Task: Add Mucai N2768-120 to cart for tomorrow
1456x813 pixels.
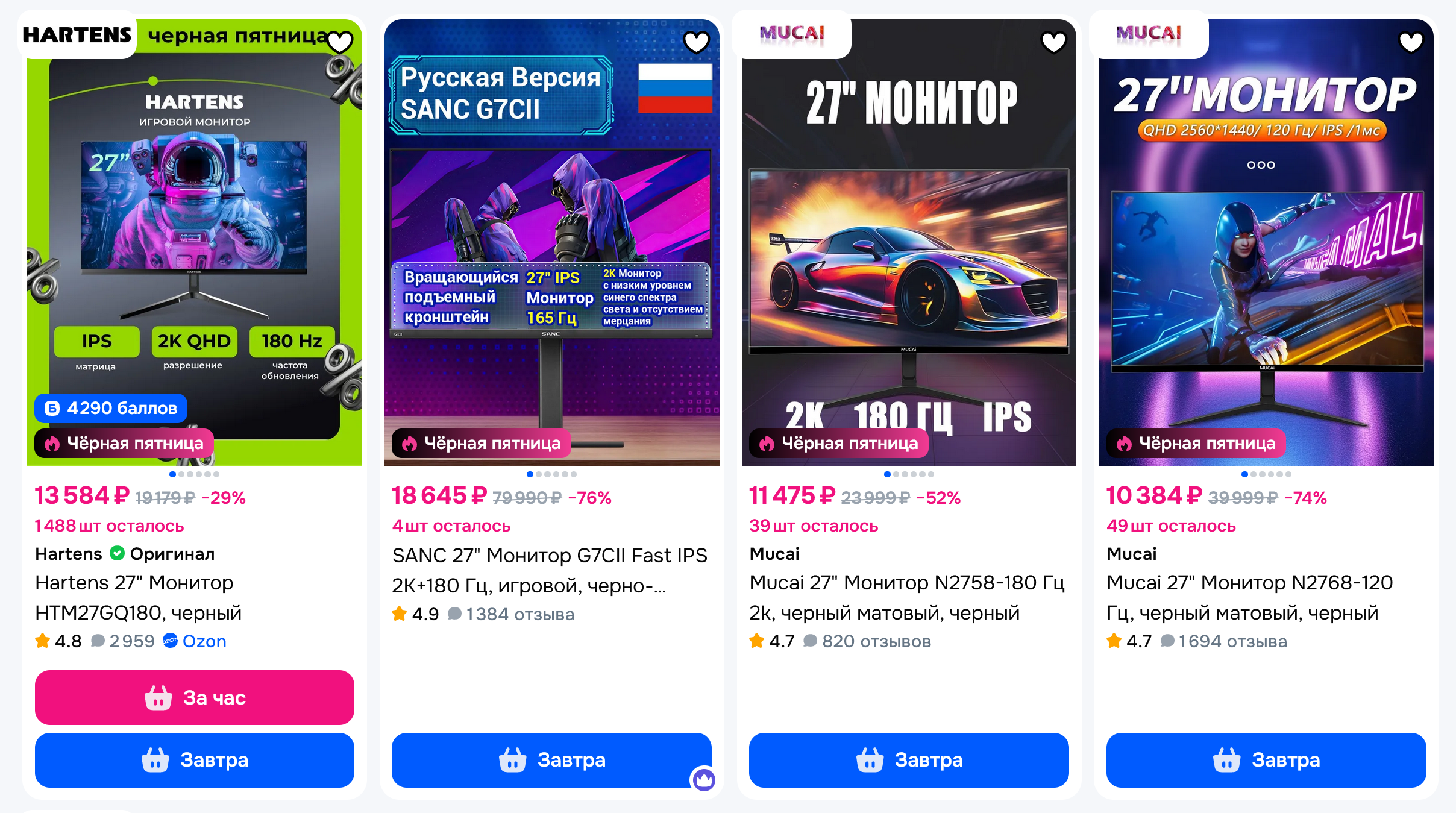Action: pyautogui.click(x=1266, y=760)
